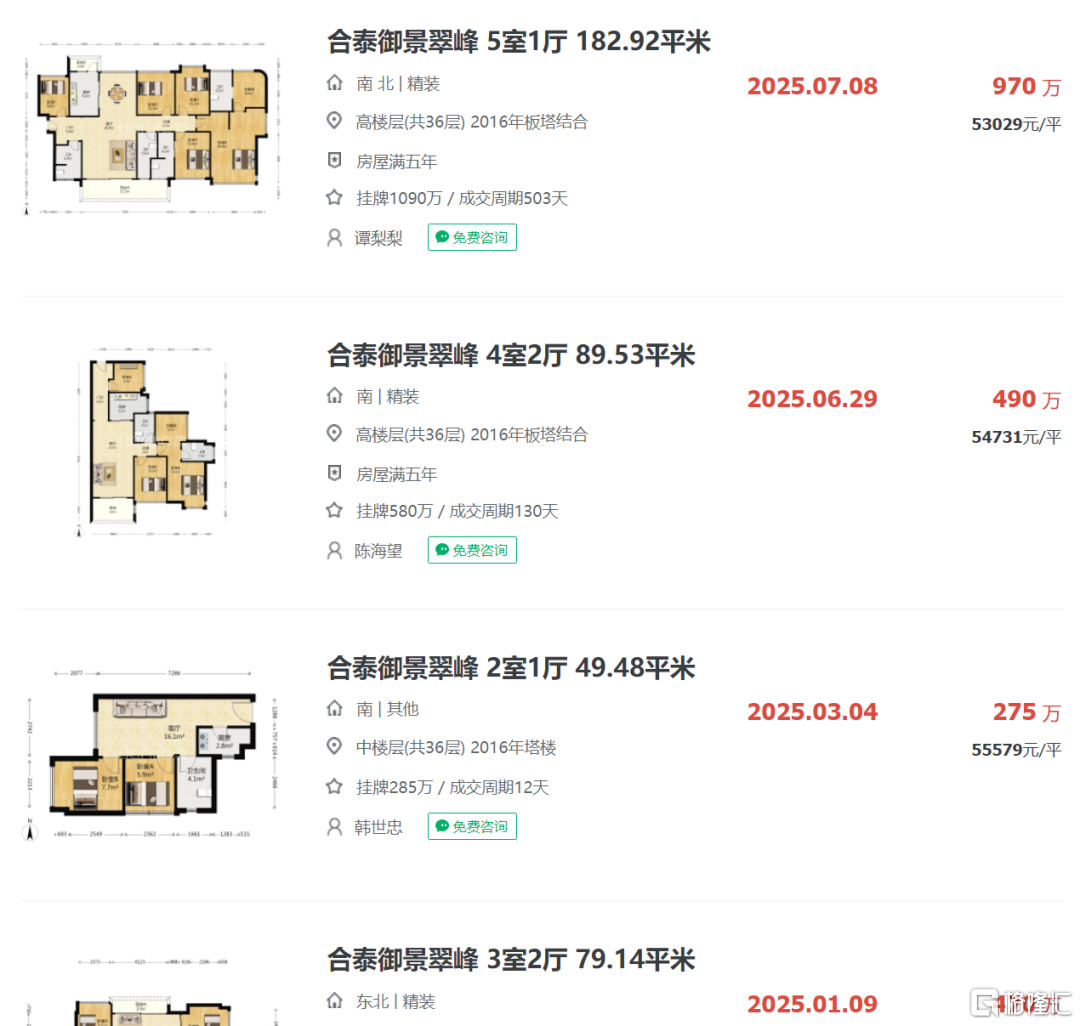Open the 5室1厅 182.92平米 listing title
Screen dimensions: 1080x1026
(x=519, y=42)
